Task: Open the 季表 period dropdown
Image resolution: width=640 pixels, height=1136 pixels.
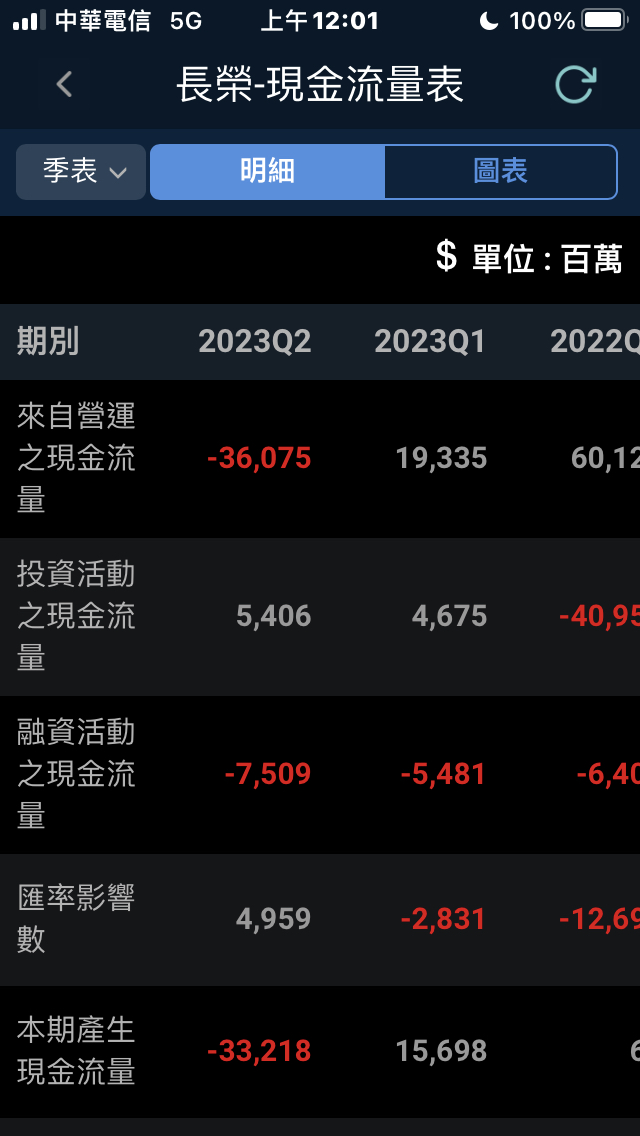Action: [81, 172]
